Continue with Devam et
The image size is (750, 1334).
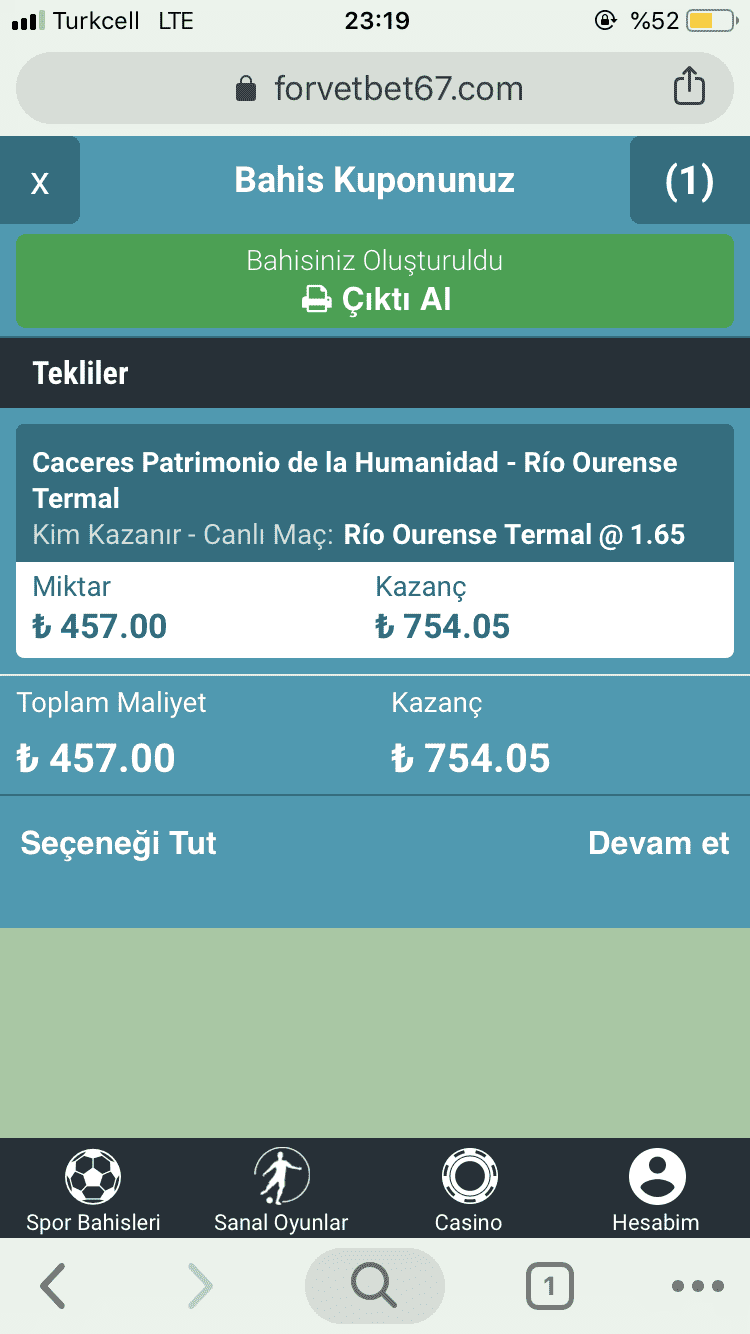click(x=658, y=843)
